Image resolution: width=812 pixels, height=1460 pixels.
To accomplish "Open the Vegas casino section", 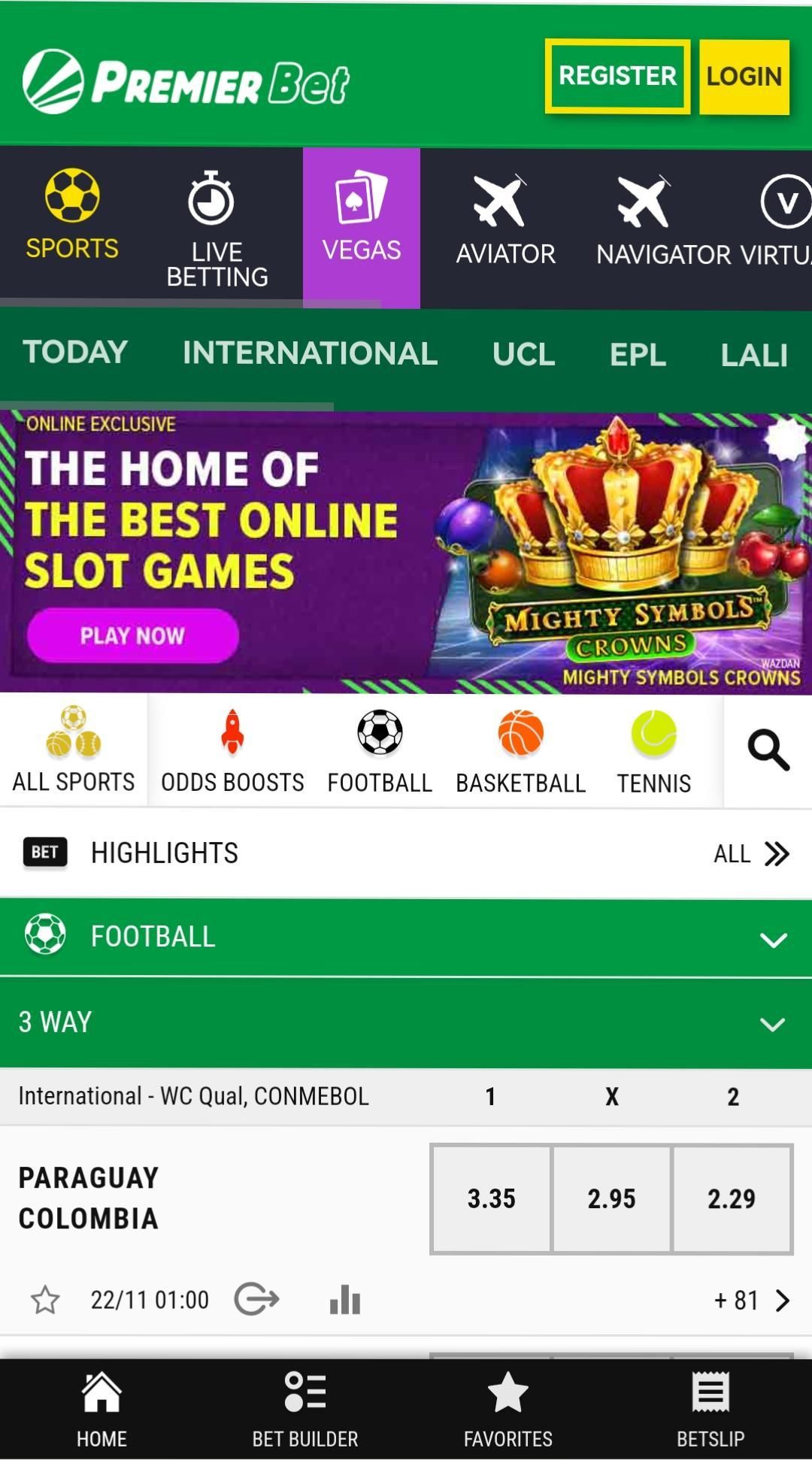I will click(x=361, y=227).
